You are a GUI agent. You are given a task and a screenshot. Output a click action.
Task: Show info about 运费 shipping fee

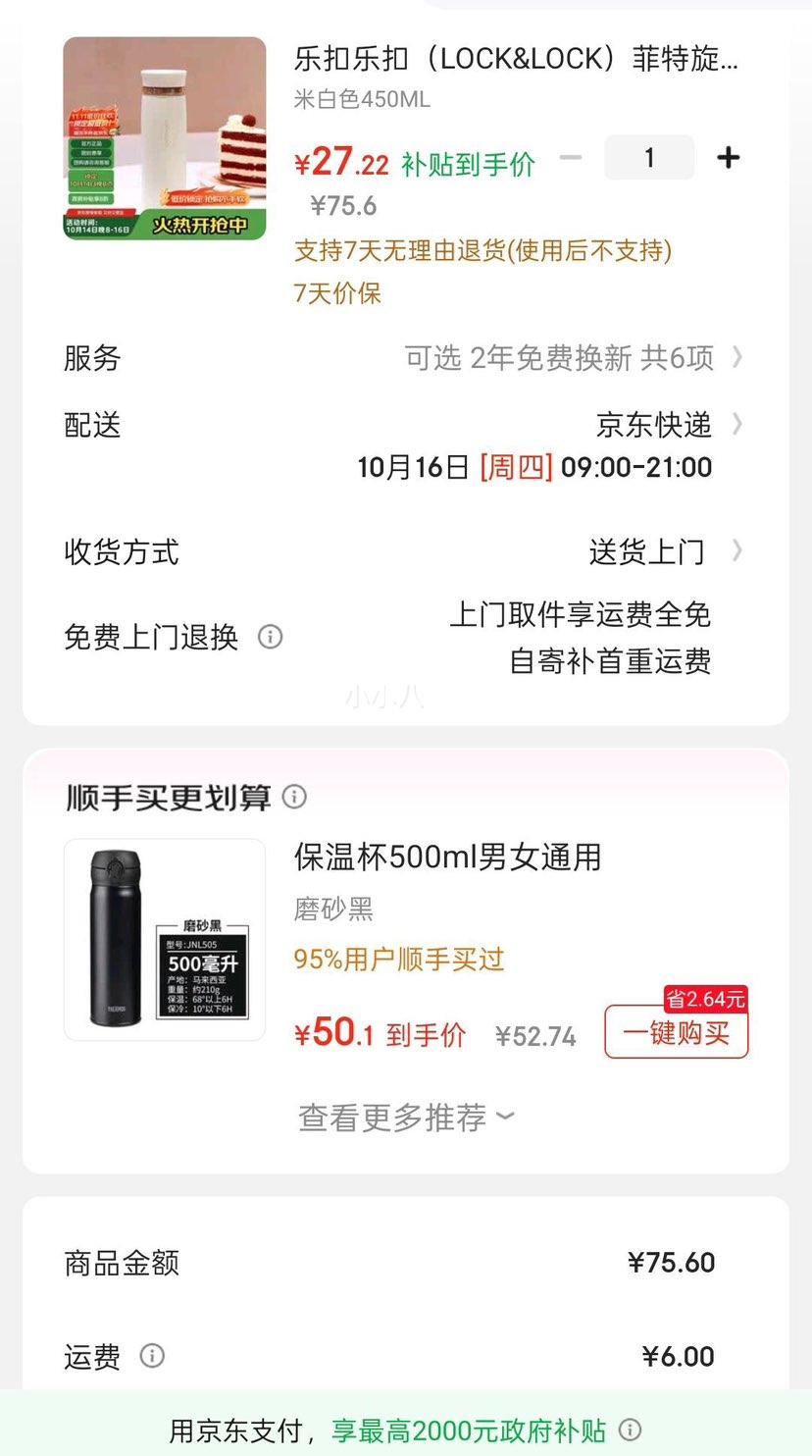pos(152,1356)
